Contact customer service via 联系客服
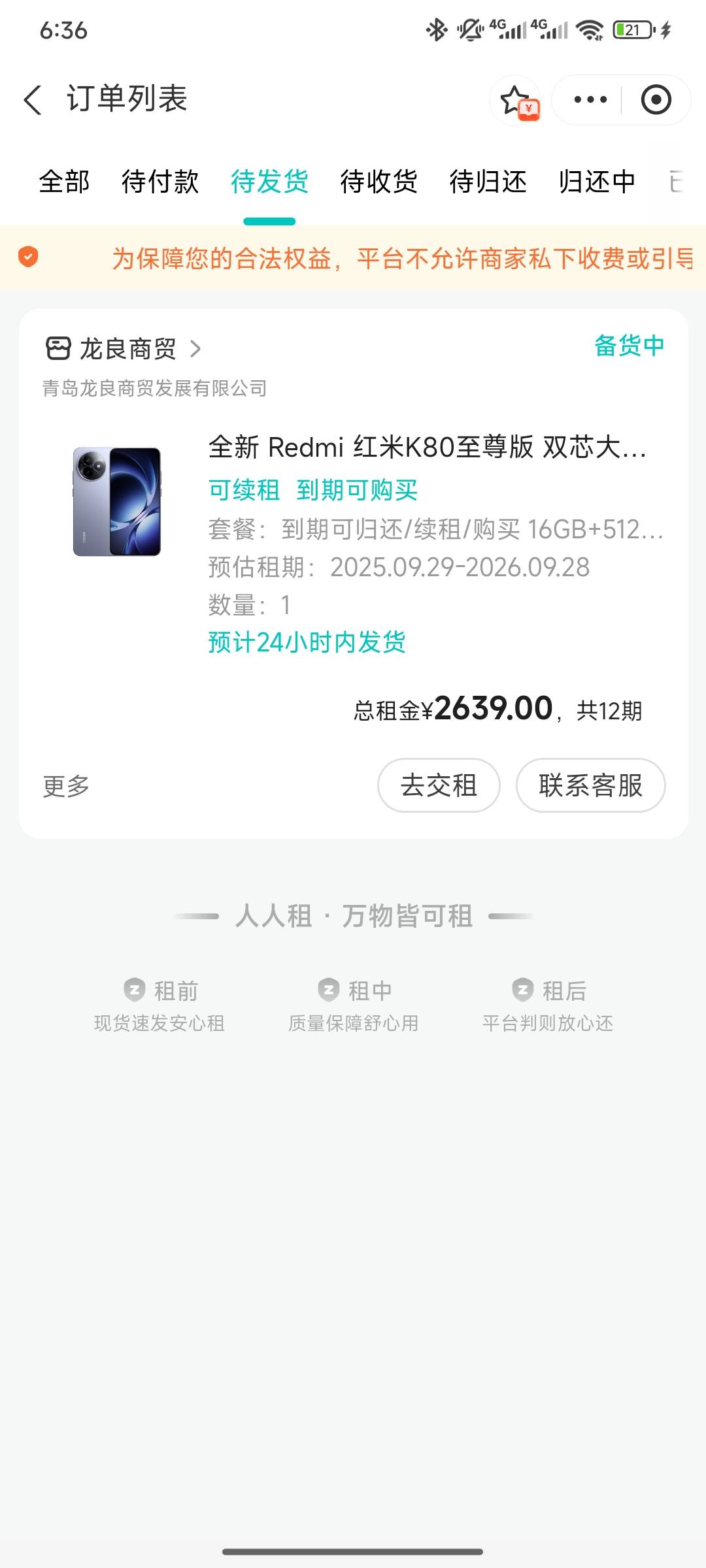706x1568 pixels. (591, 785)
